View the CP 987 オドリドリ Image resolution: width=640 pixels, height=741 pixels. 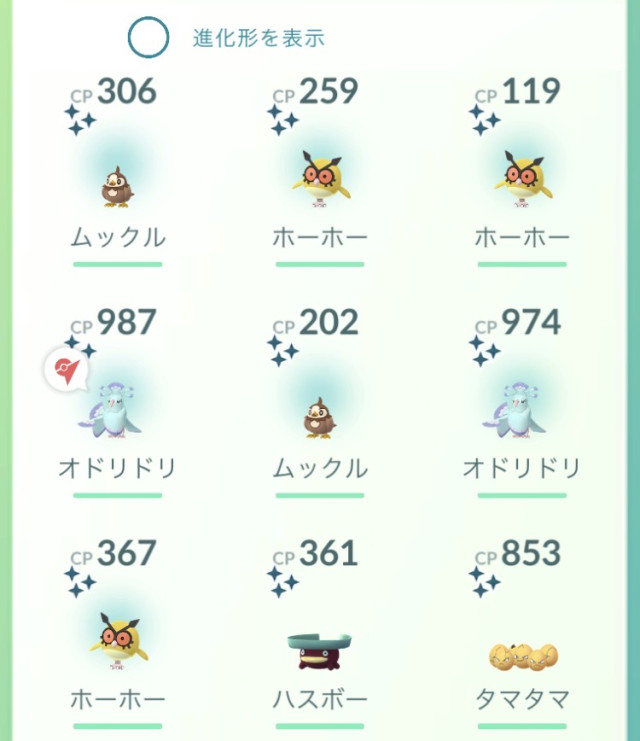tap(118, 412)
